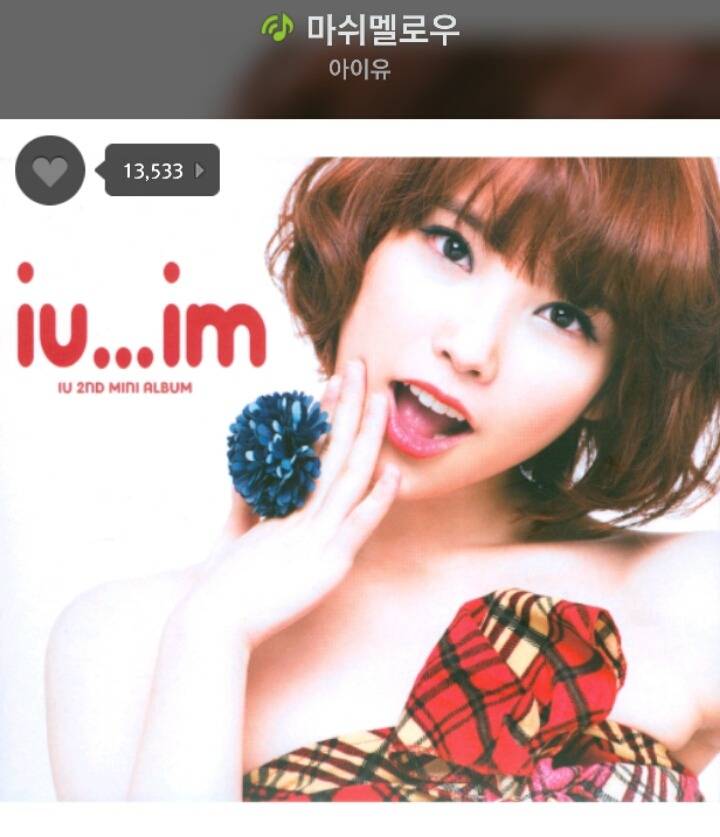Like the song with the heart icon
The height and width of the screenshot is (837, 720).
(x=50, y=171)
